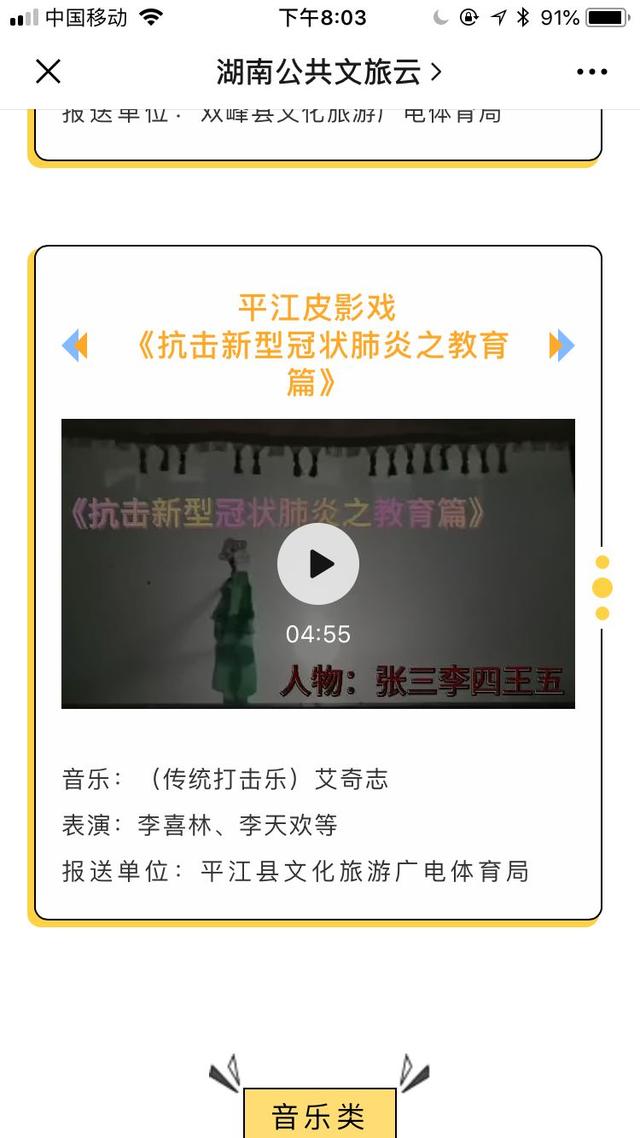Close the 湖南公共文旅云 web page

coord(48,71)
